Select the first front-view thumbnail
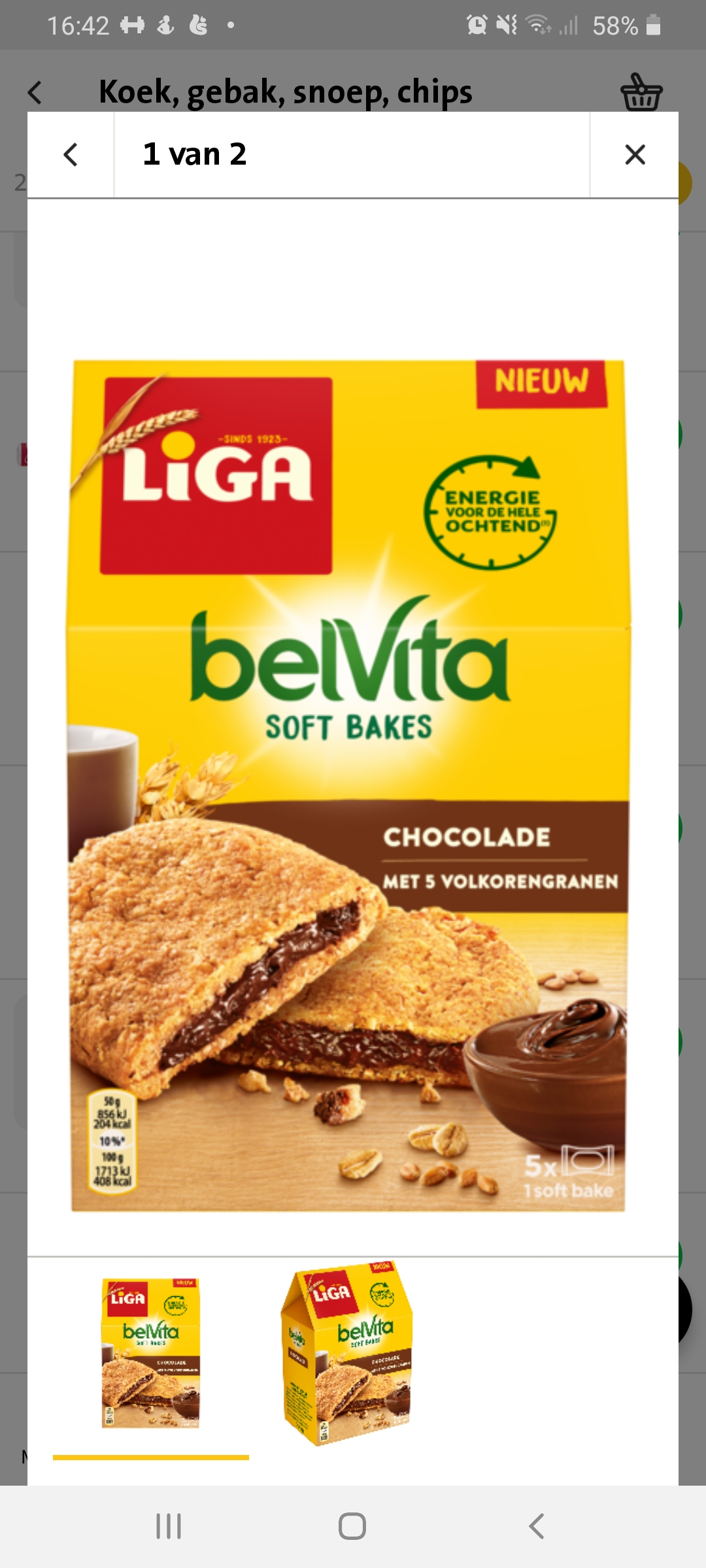The width and height of the screenshot is (706, 1568). (x=151, y=1354)
